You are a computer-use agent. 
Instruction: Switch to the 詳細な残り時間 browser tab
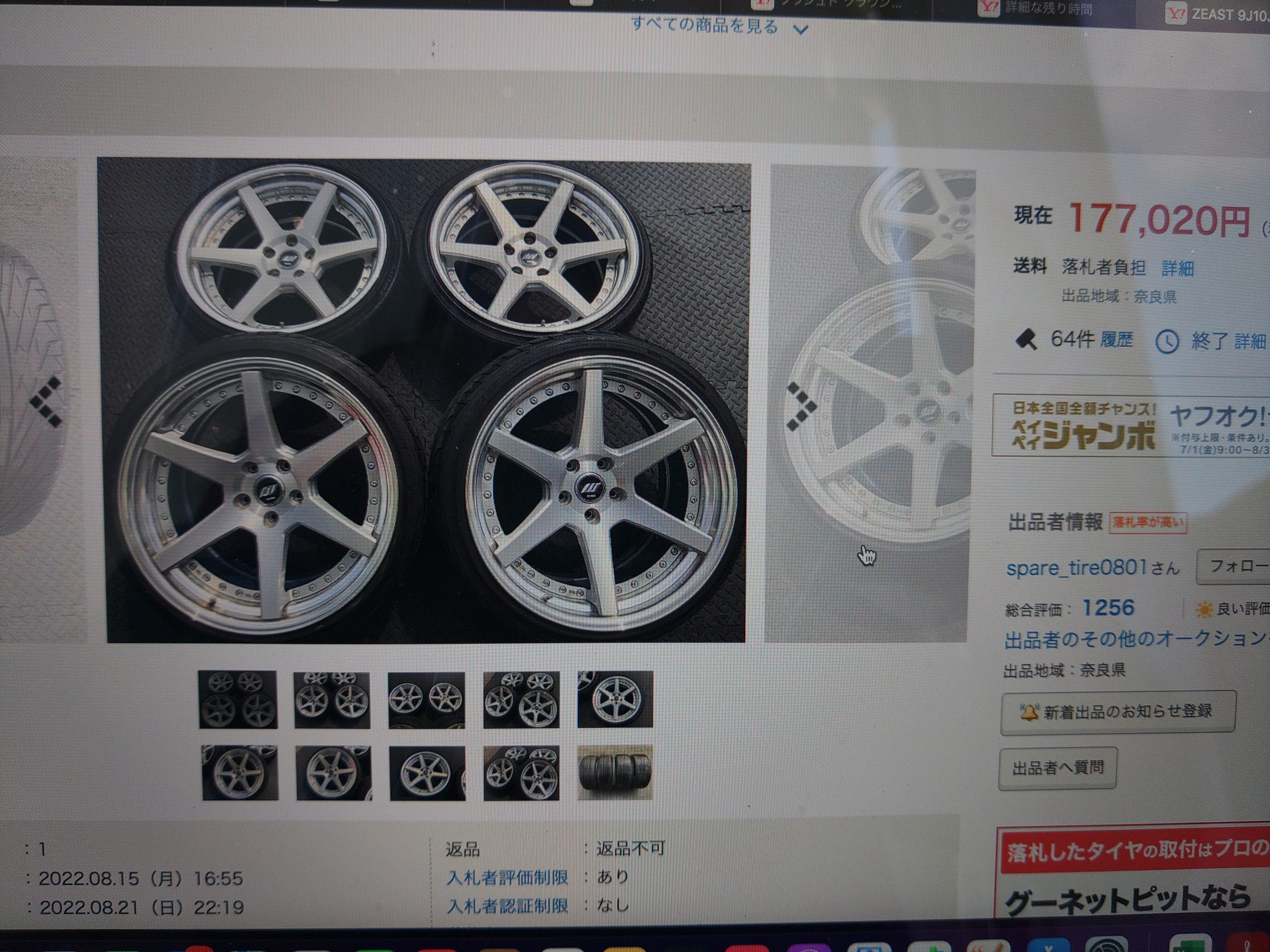click(x=1039, y=8)
